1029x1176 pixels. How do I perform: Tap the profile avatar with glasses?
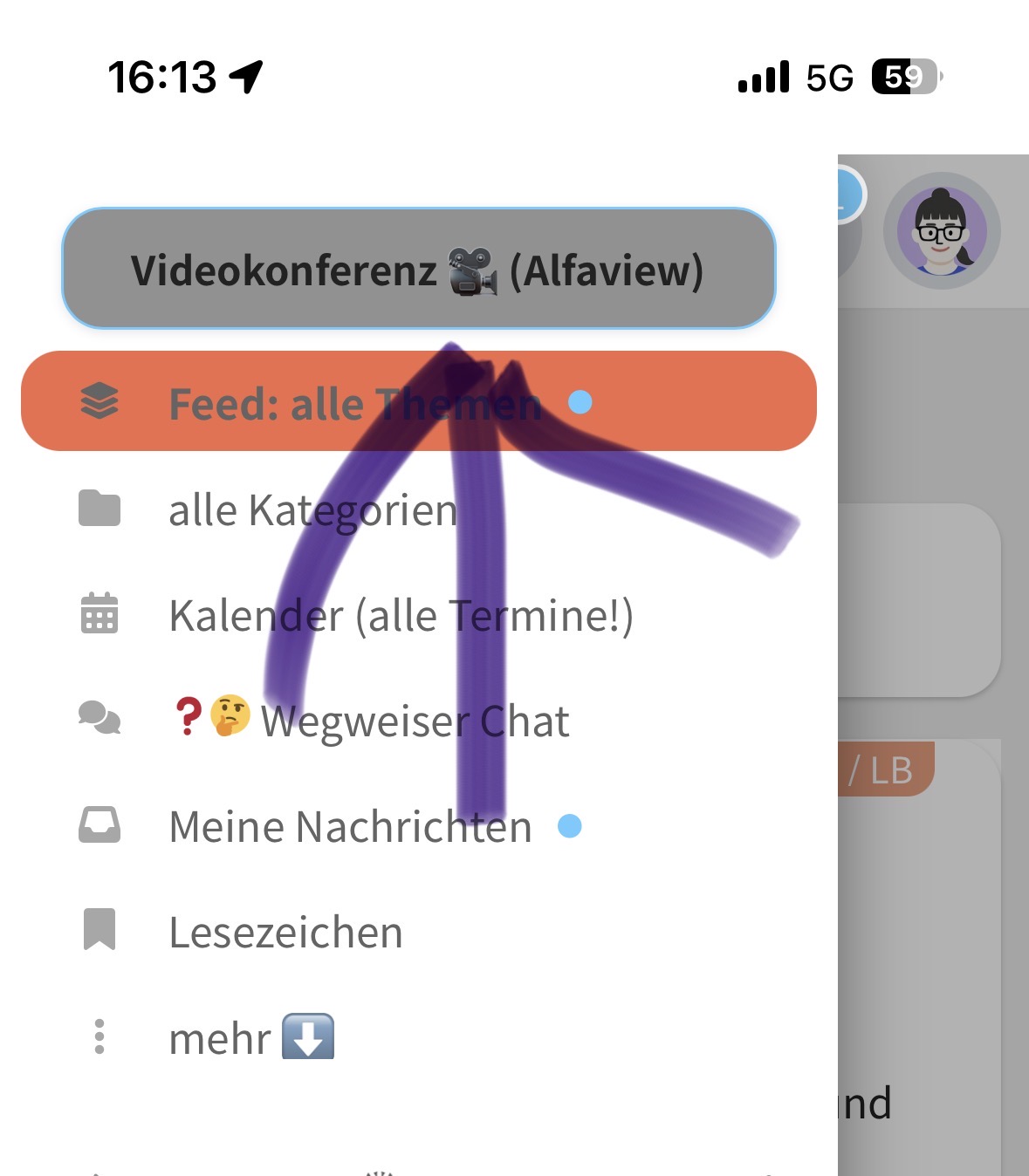(x=941, y=231)
